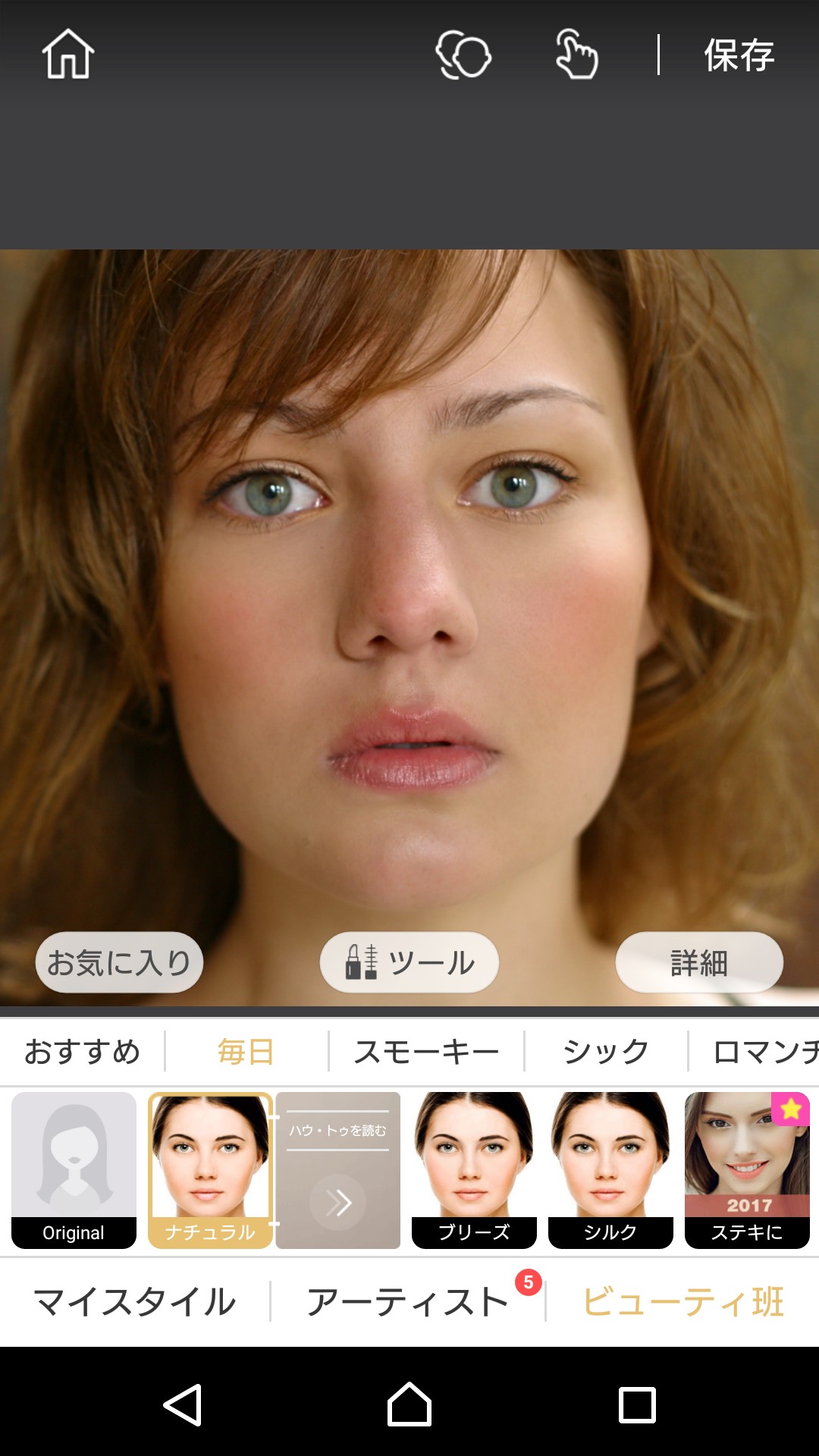Open the アーティスト tab
This screenshot has width=819, height=1456.
pyautogui.click(x=407, y=1302)
